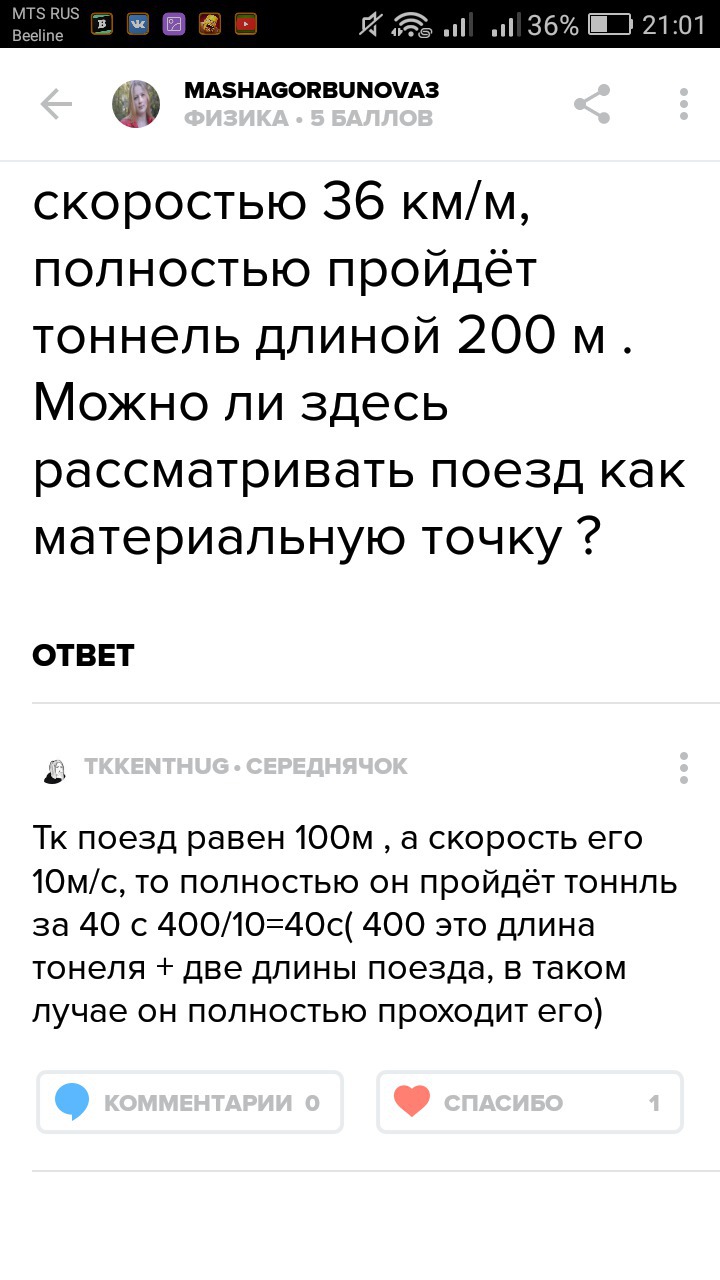Open the top bar overflow menu
Image resolution: width=720 pixels, height=1280 pixels.
coord(684,104)
